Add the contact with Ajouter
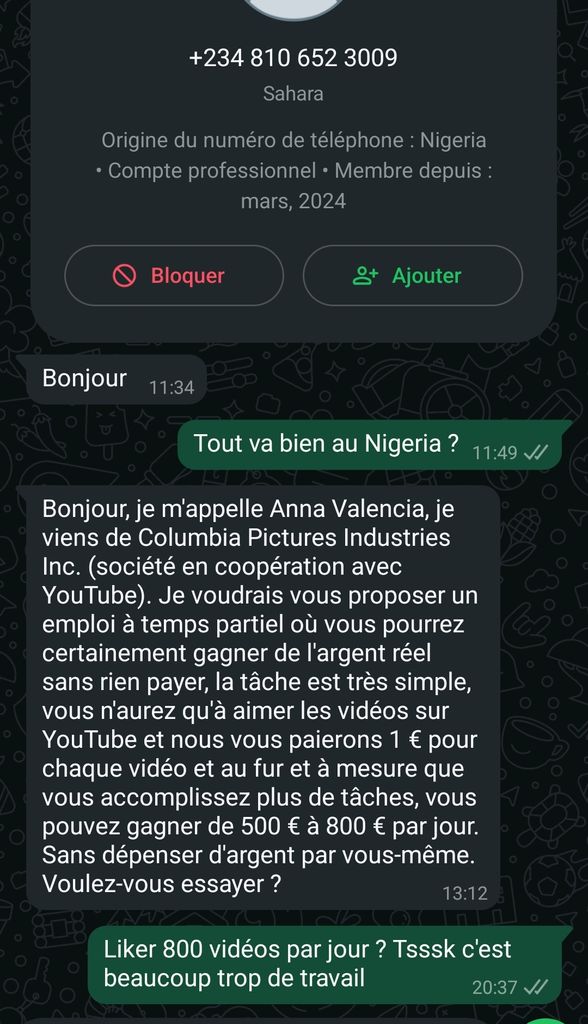 click(x=413, y=276)
